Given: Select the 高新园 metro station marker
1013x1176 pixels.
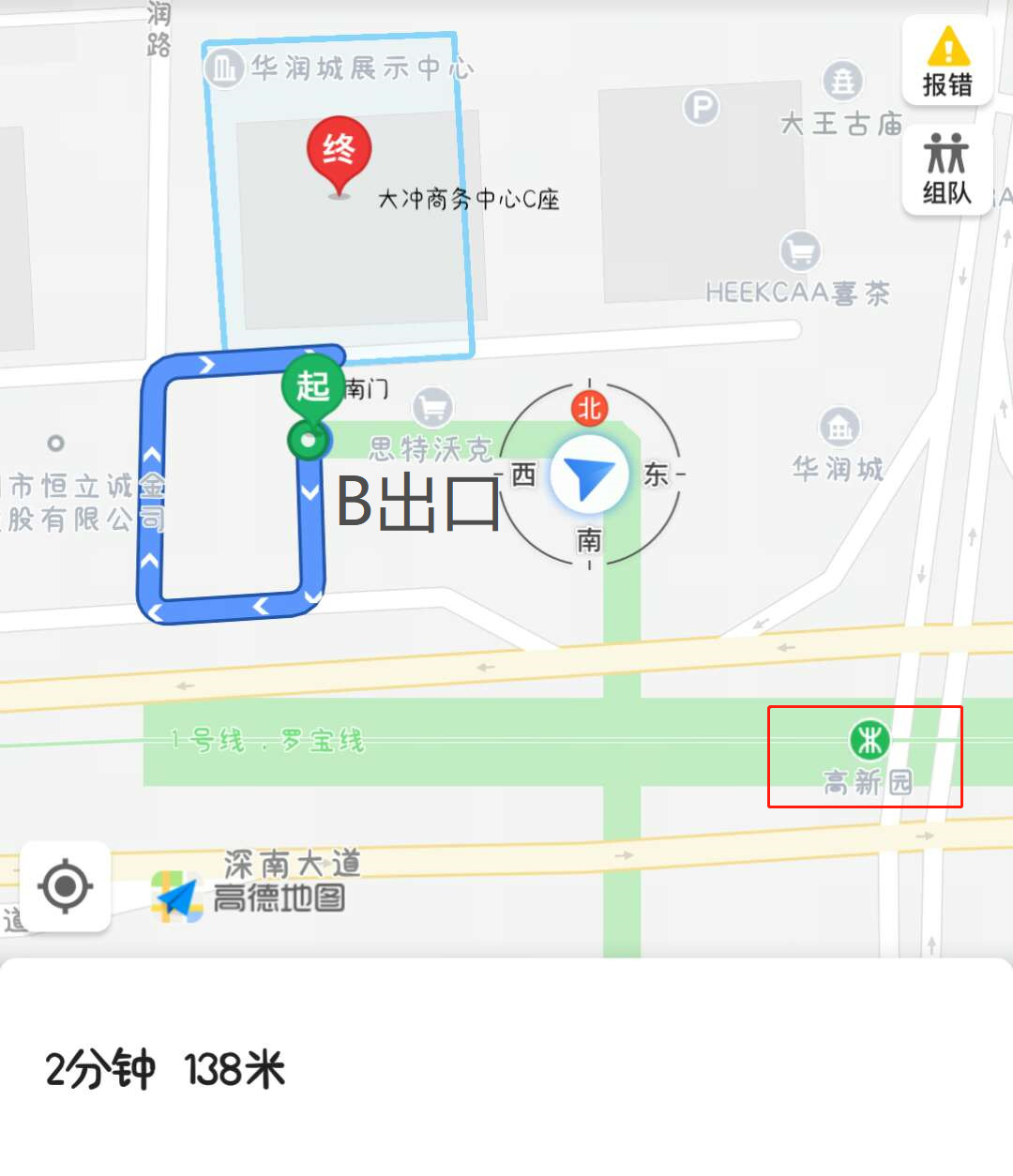Looking at the screenshot, I should pyautogui.click(x=869, y=740).
